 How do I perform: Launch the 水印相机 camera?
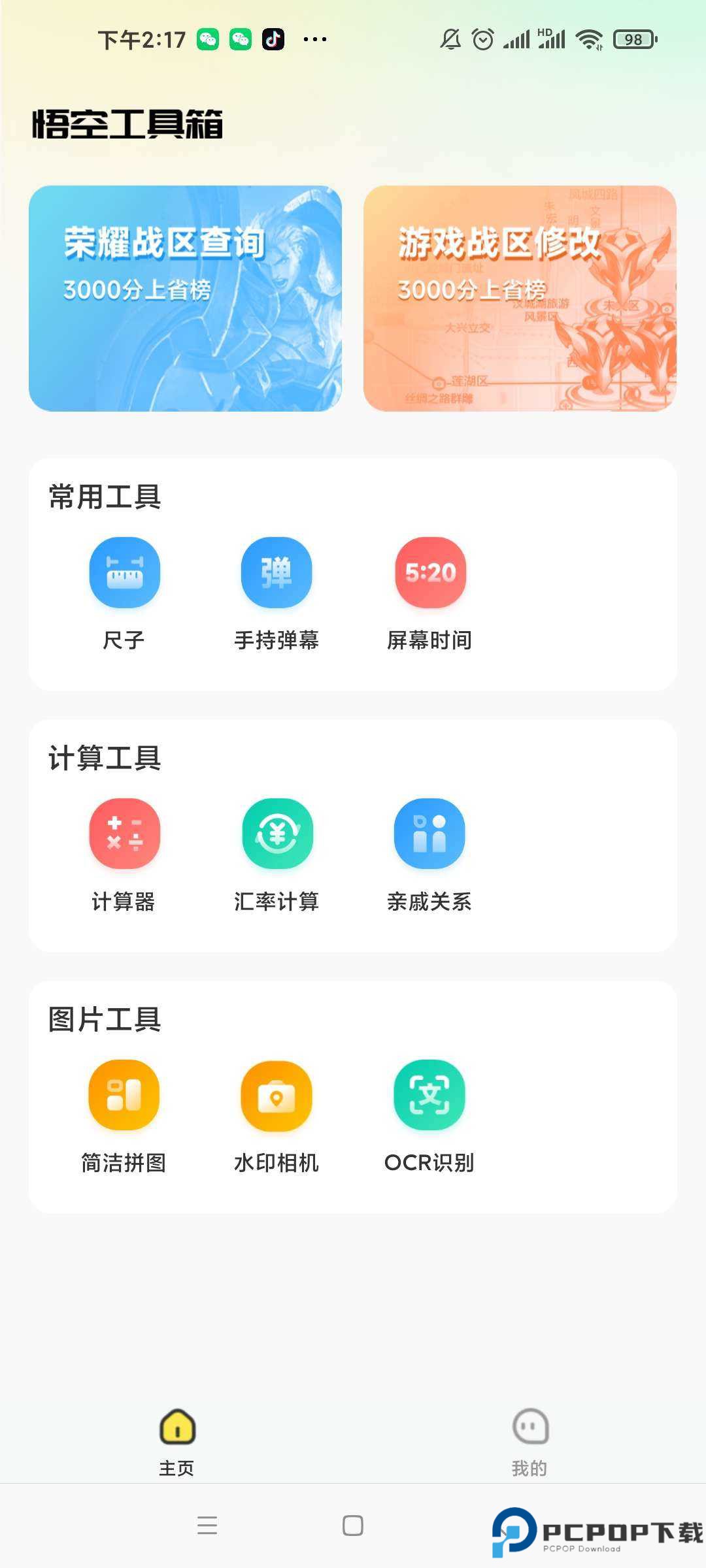tap(277, 1096)
